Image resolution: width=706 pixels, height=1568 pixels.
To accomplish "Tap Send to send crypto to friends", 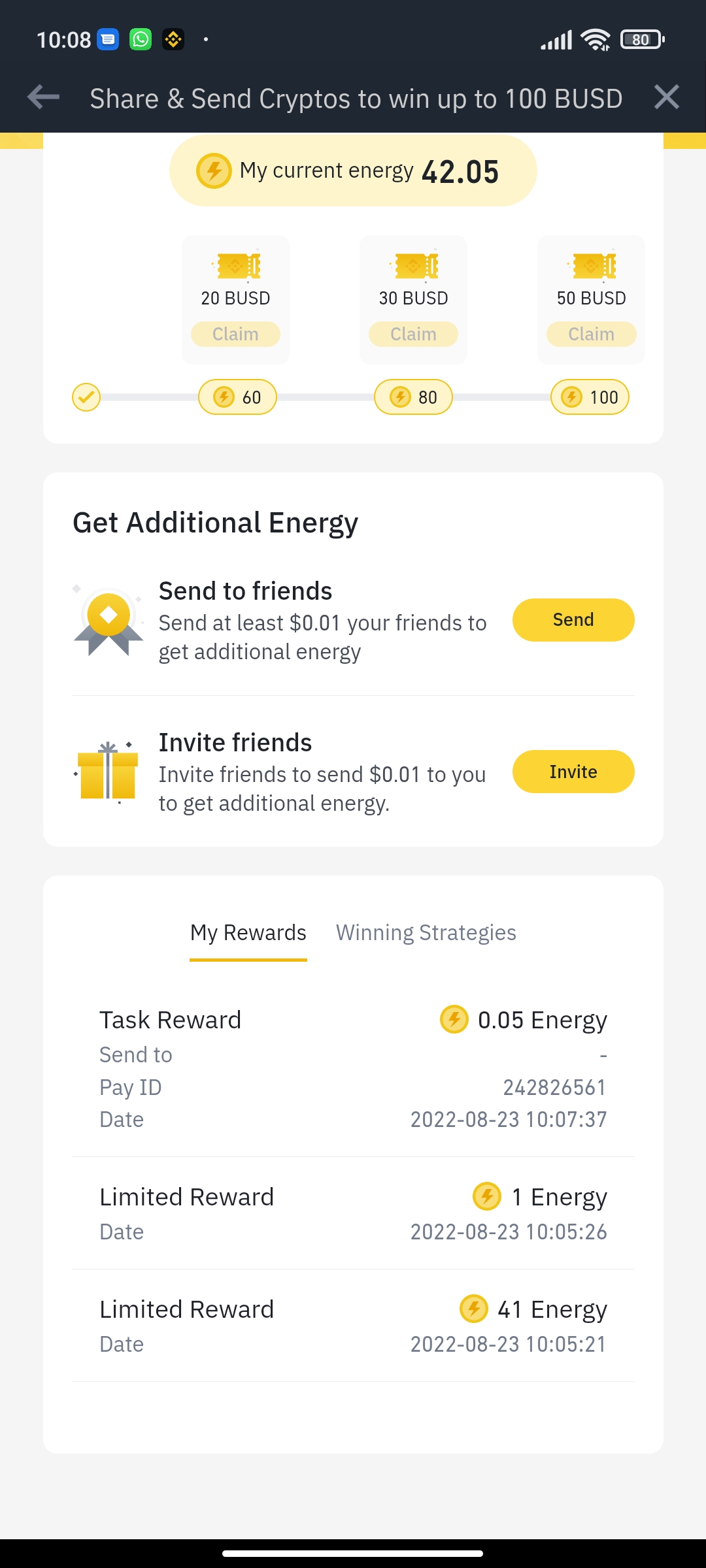I will (x=573, y=620).
